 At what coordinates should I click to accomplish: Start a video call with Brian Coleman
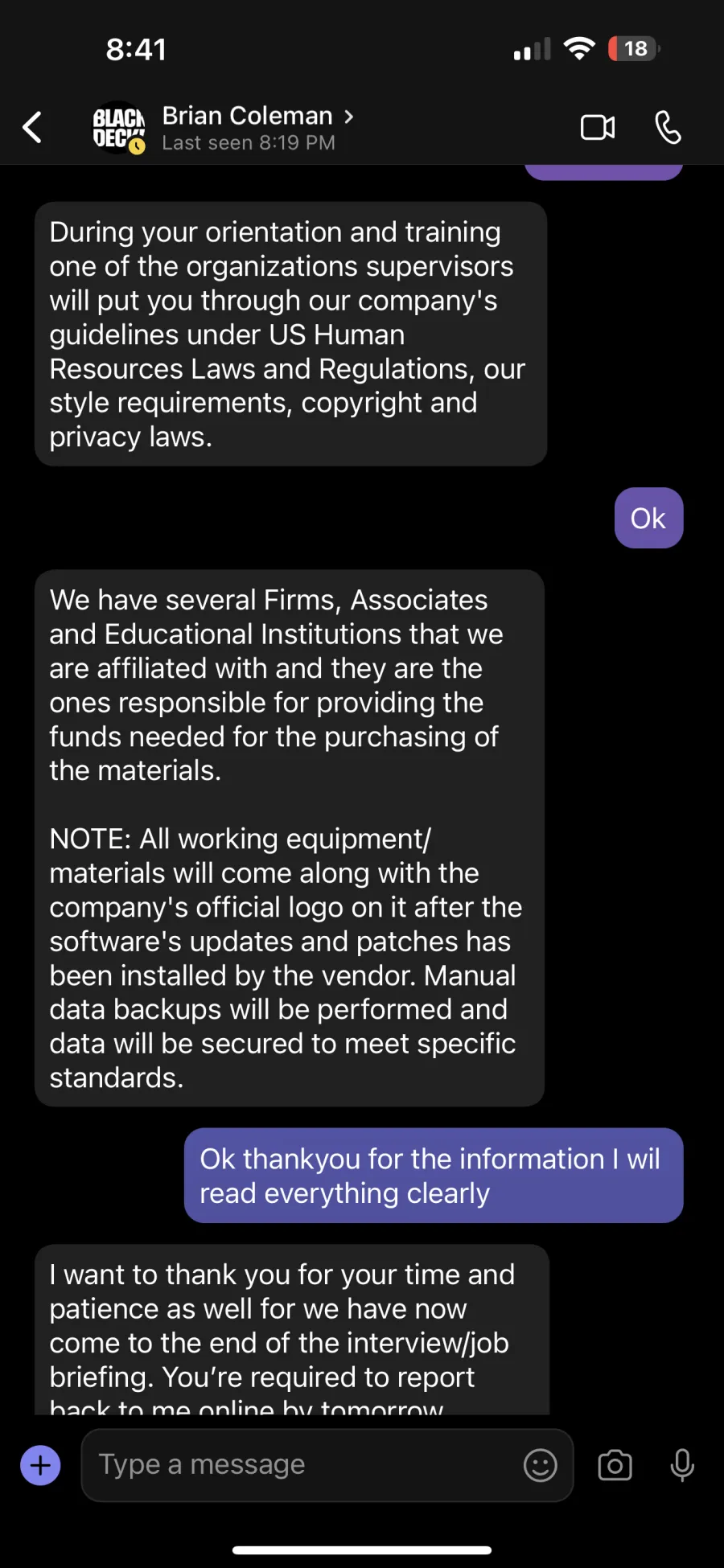coord(598,127)
